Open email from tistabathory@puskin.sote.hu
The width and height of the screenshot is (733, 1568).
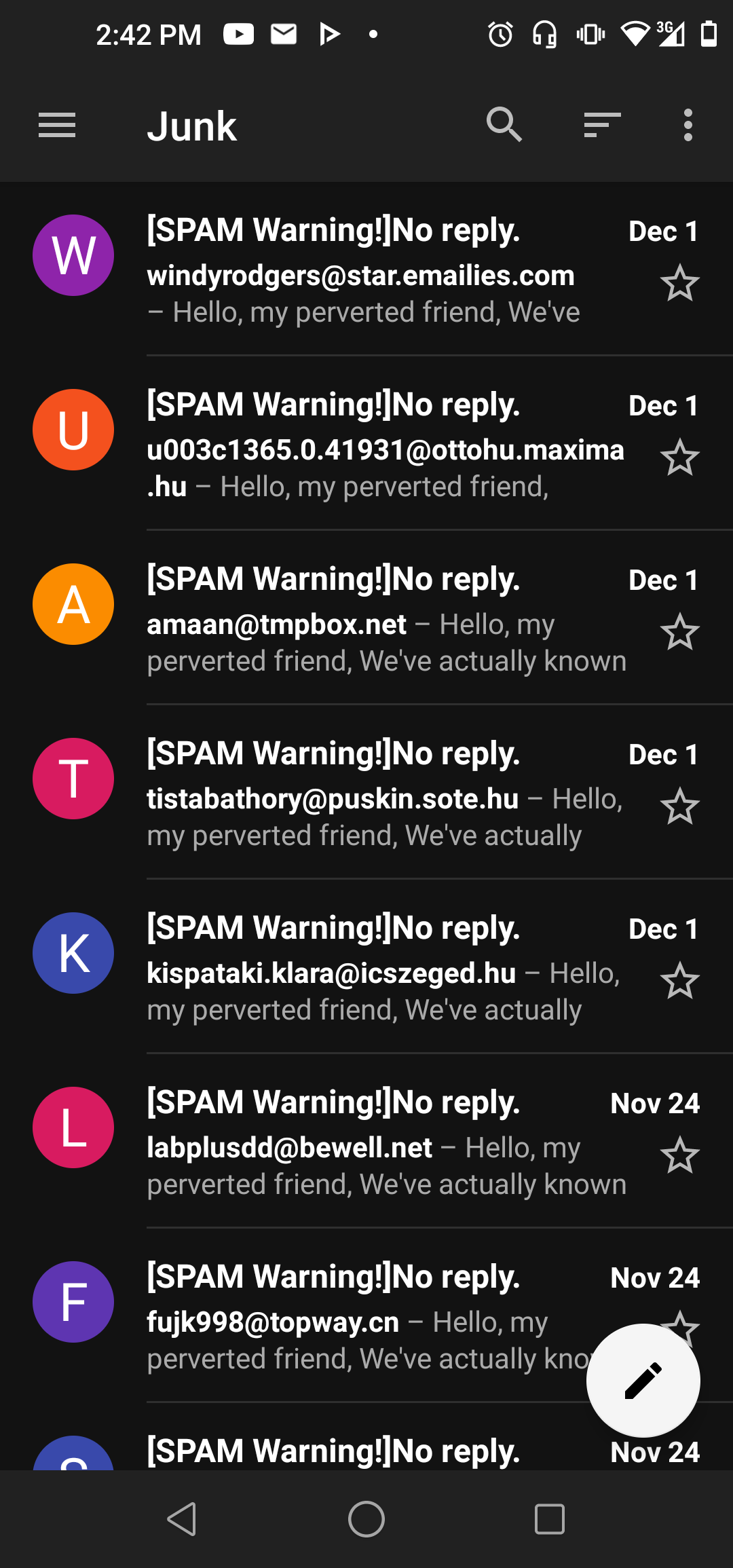[366, 792]
